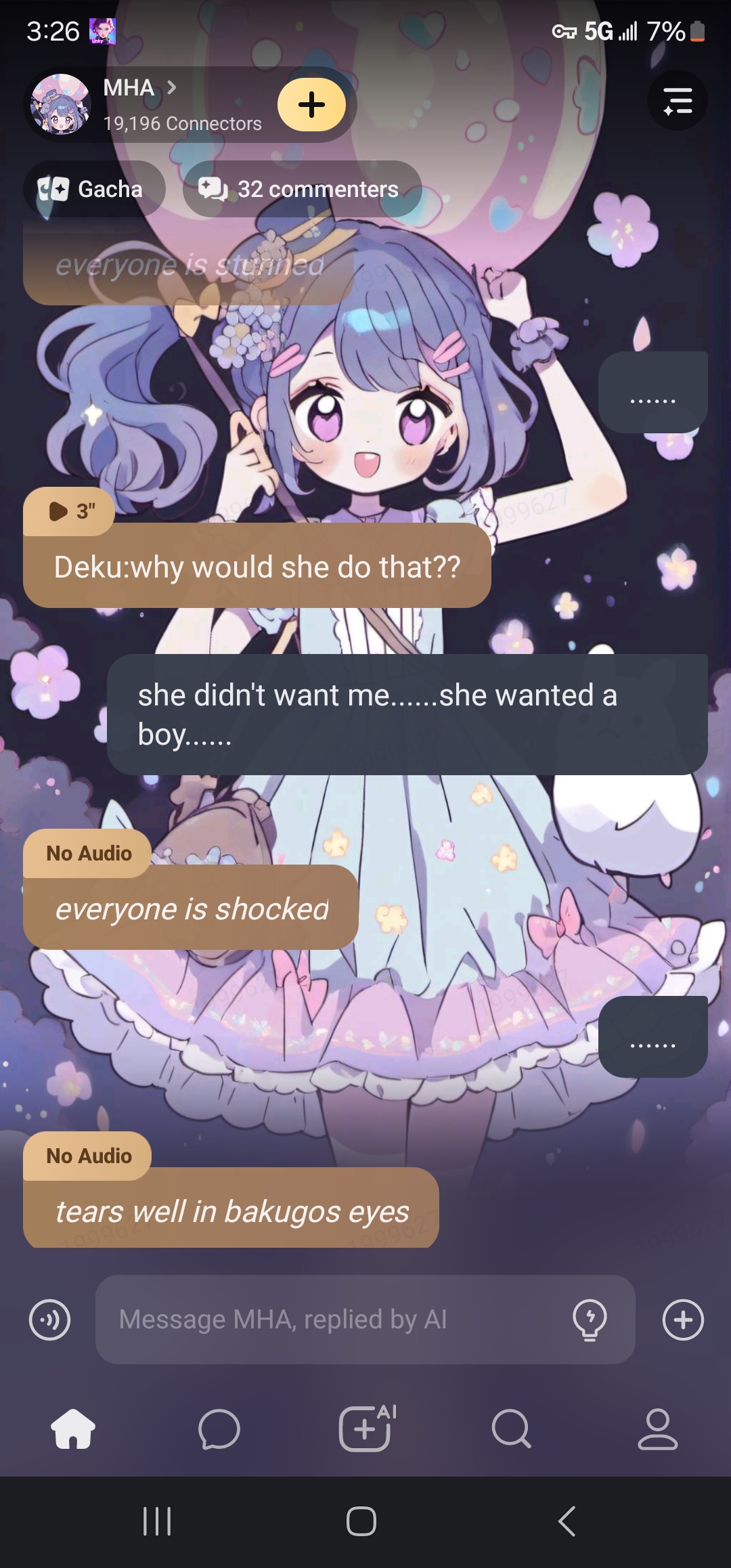Open the profile tab
731x1568 pixels.
(657, 1429)
